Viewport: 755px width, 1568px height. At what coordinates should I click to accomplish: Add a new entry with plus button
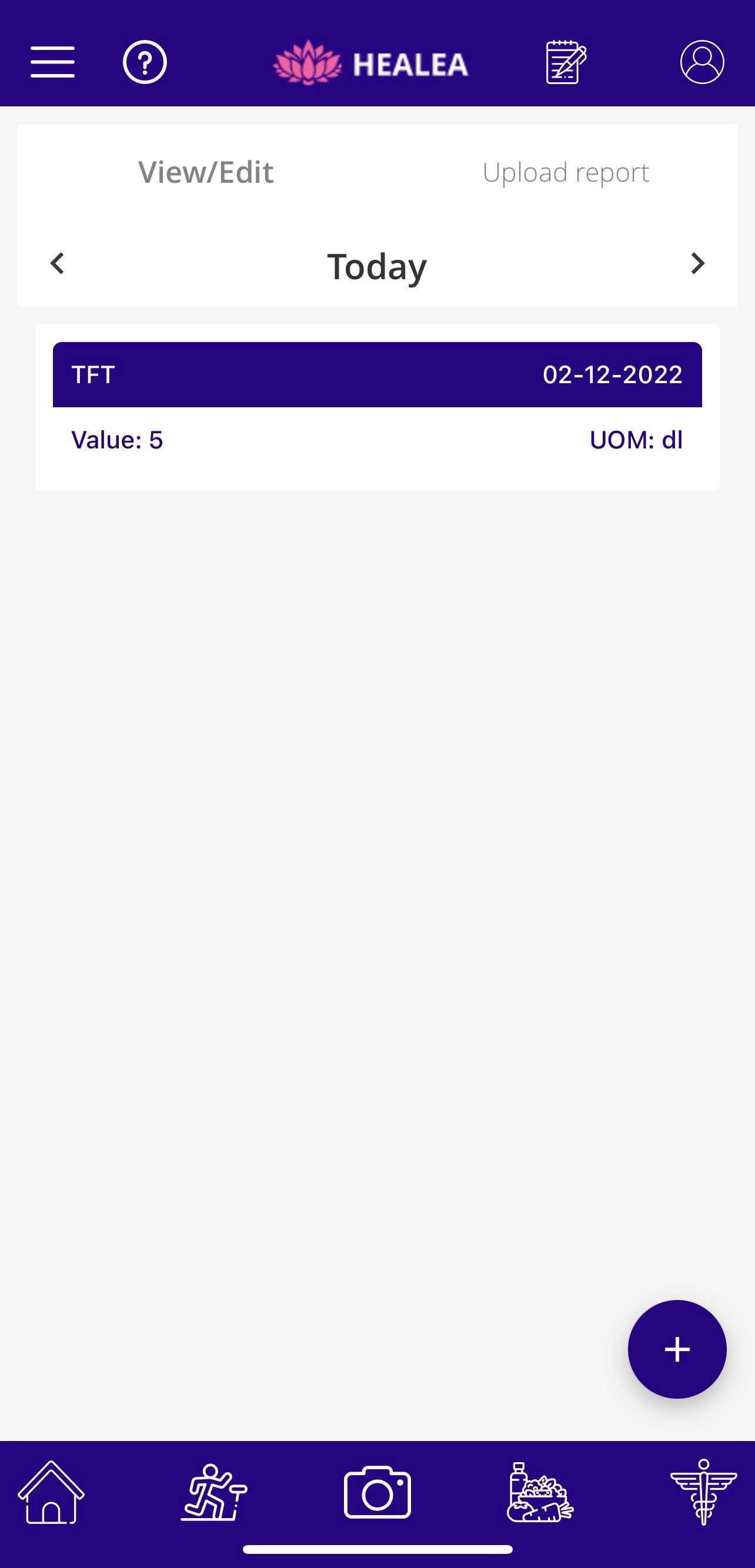(677, 1349)
